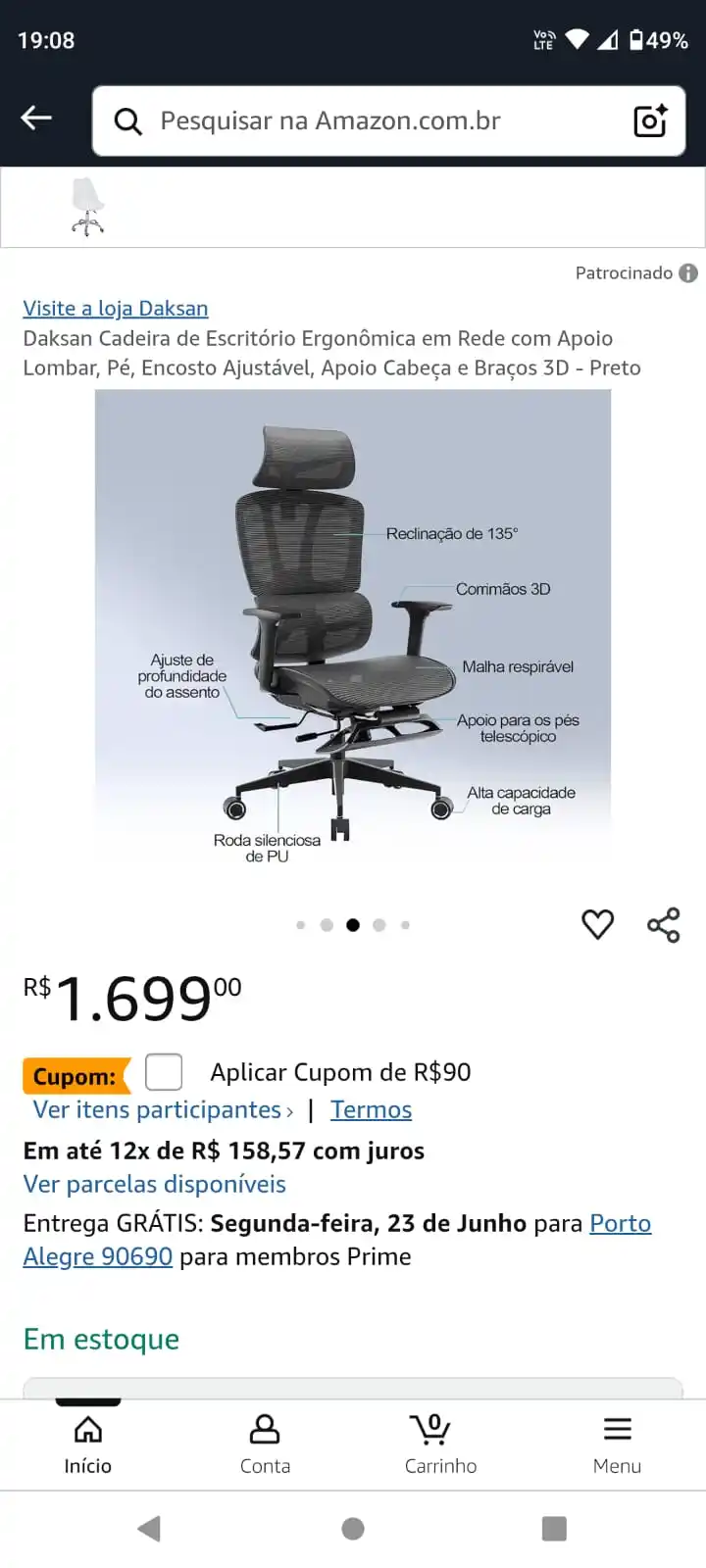Image resolution: width=706 pixels, height=1568 pixels.
Task: Check the box to apply the R$90 coupon
Action: coord(164,1072)
